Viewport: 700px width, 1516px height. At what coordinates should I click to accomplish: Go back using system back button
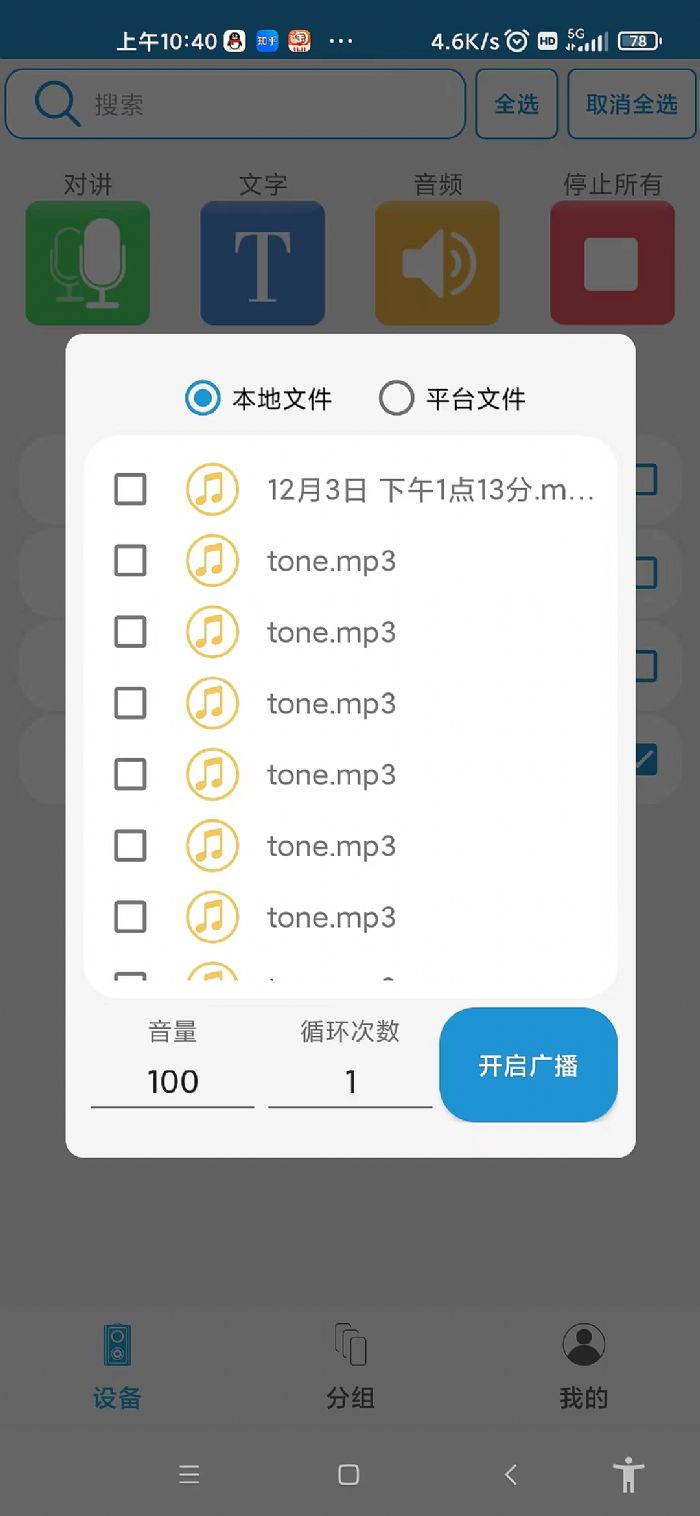tap(511, 1474)
